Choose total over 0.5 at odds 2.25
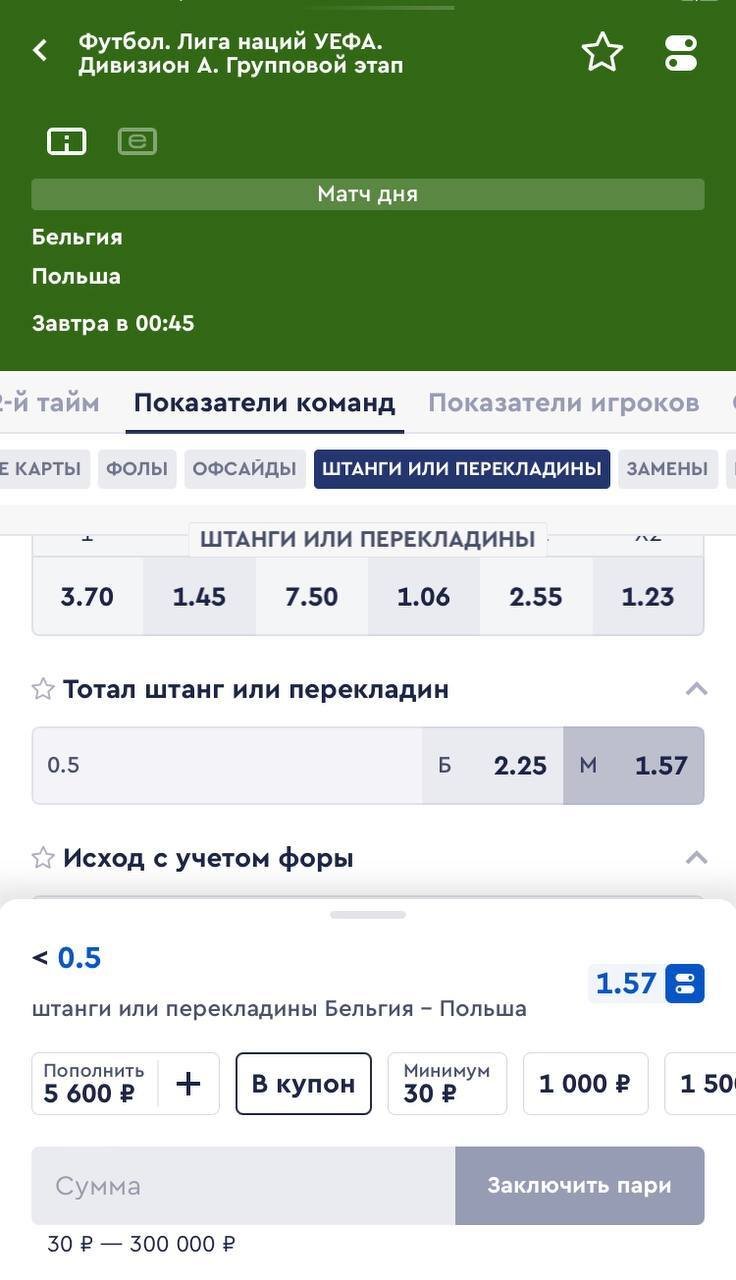Image resolution: width=736 pixels, height=1280 pixels. [492, 766]
